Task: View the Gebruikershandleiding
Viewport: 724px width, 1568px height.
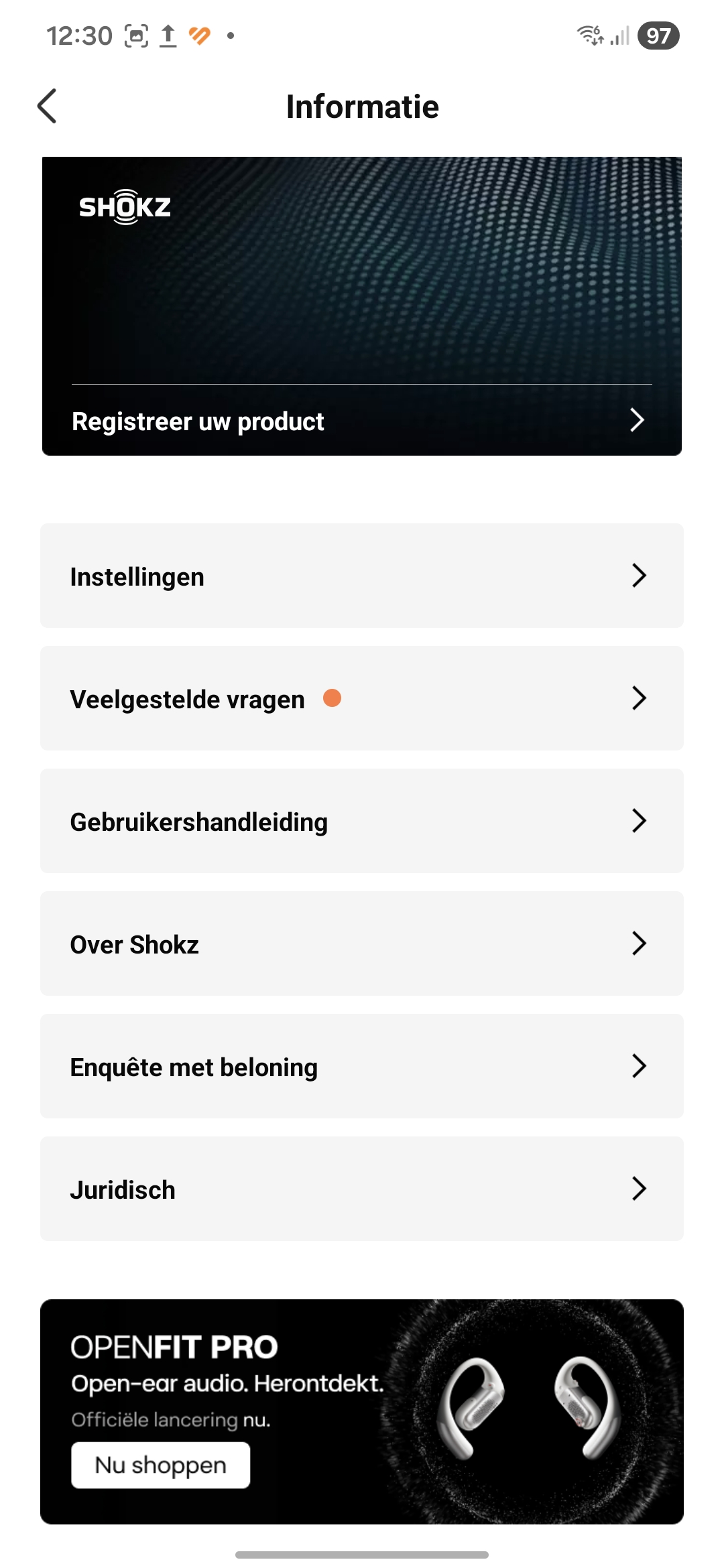Action: 361,821
